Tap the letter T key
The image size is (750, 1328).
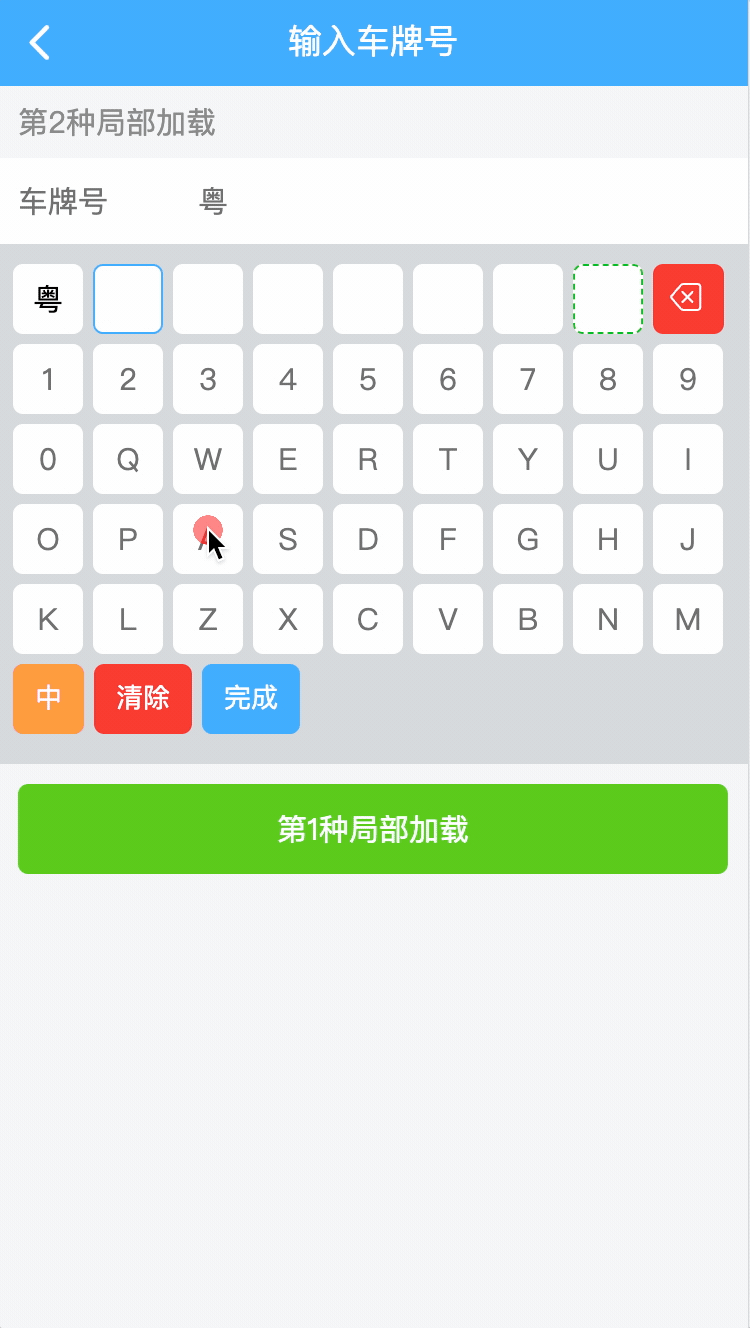click(448, 459)
